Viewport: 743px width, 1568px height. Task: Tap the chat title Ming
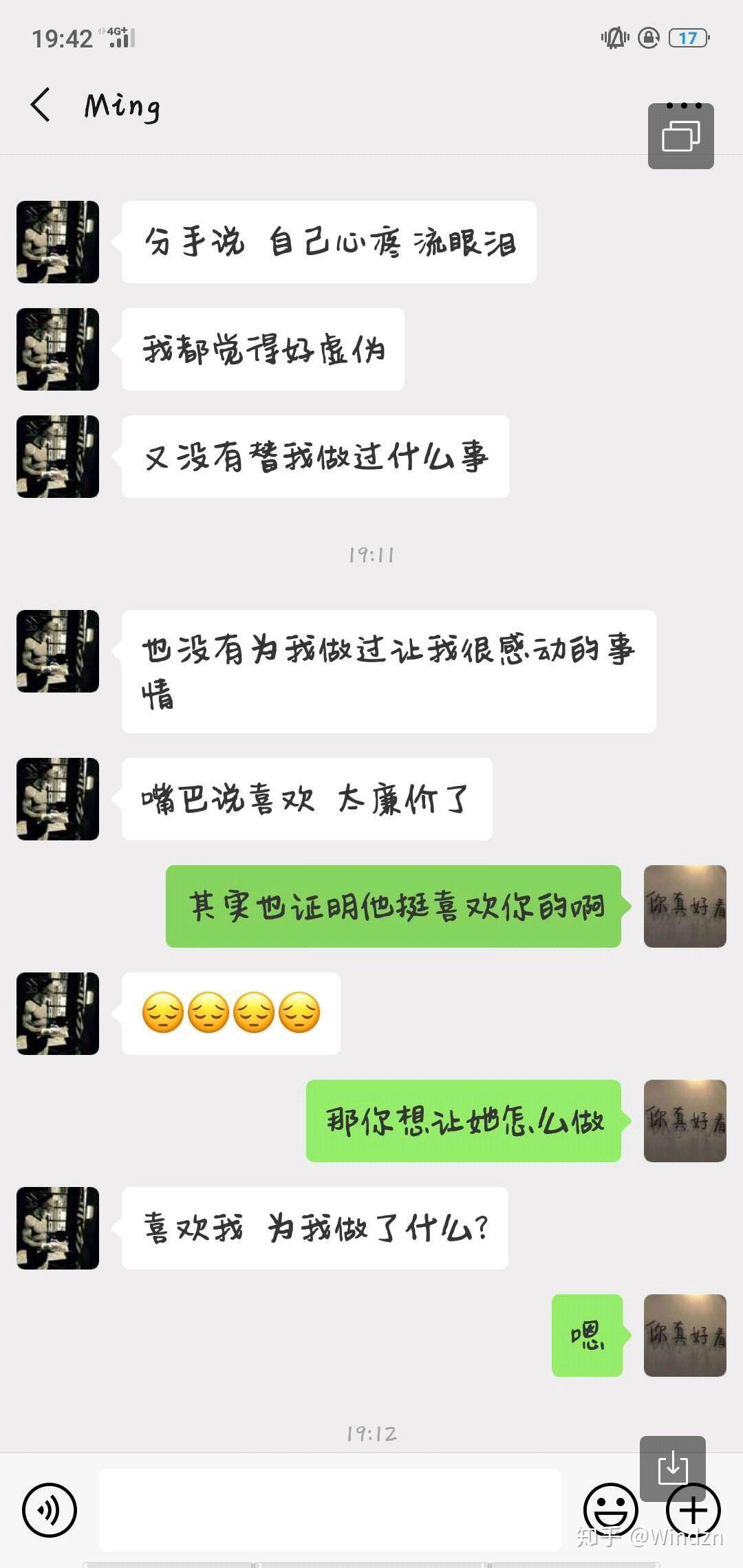(122, 107)
